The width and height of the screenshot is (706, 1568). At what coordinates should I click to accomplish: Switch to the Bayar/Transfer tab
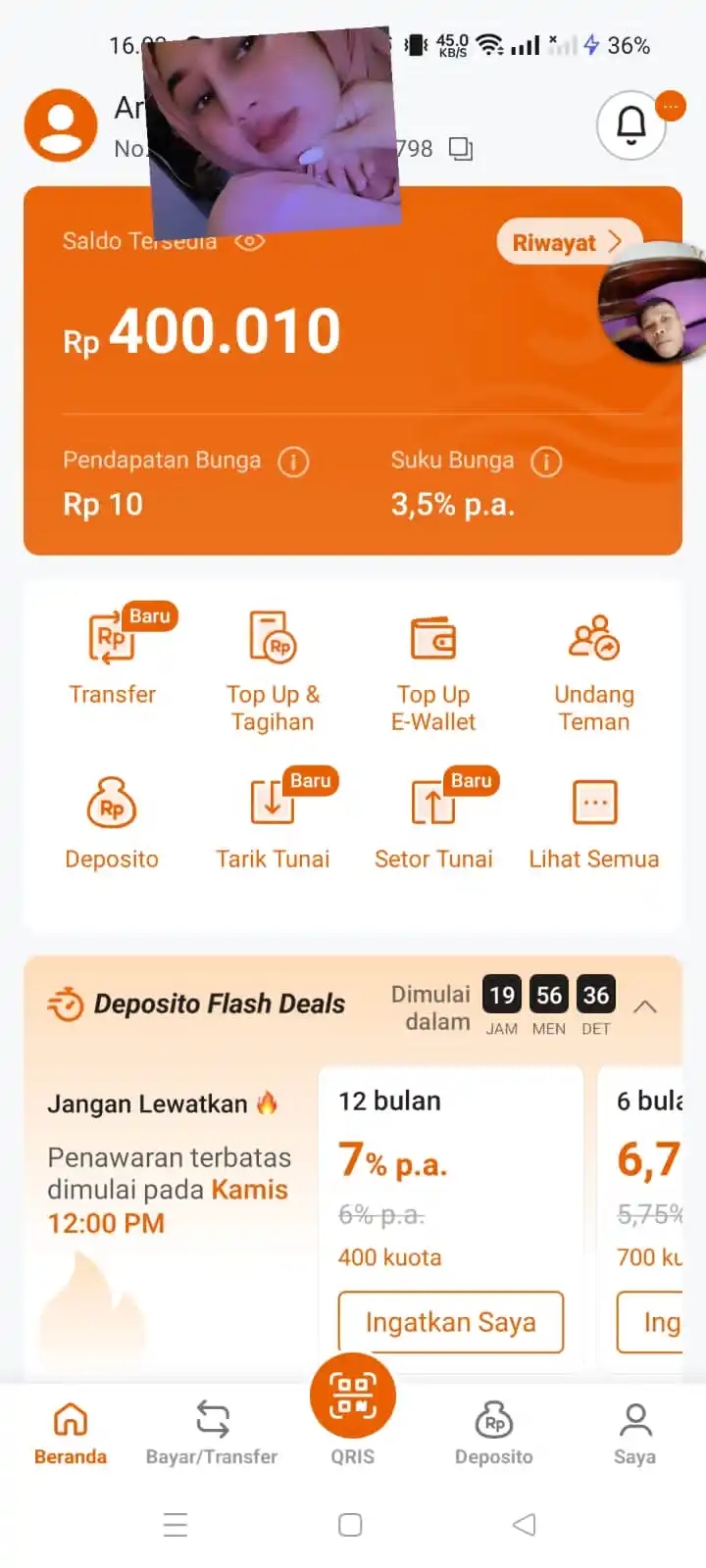click(212, 1432)
